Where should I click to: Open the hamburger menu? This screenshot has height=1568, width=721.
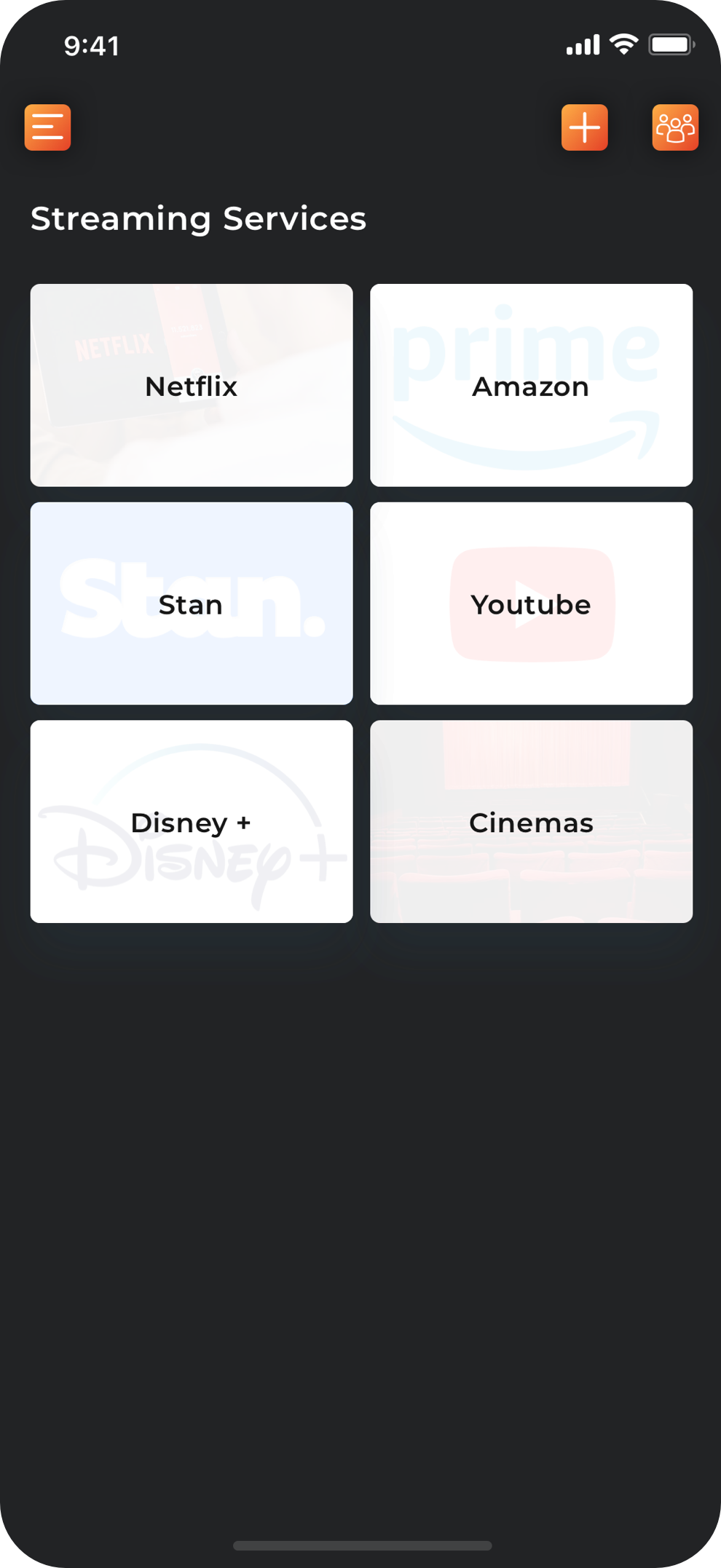(47, 127)
